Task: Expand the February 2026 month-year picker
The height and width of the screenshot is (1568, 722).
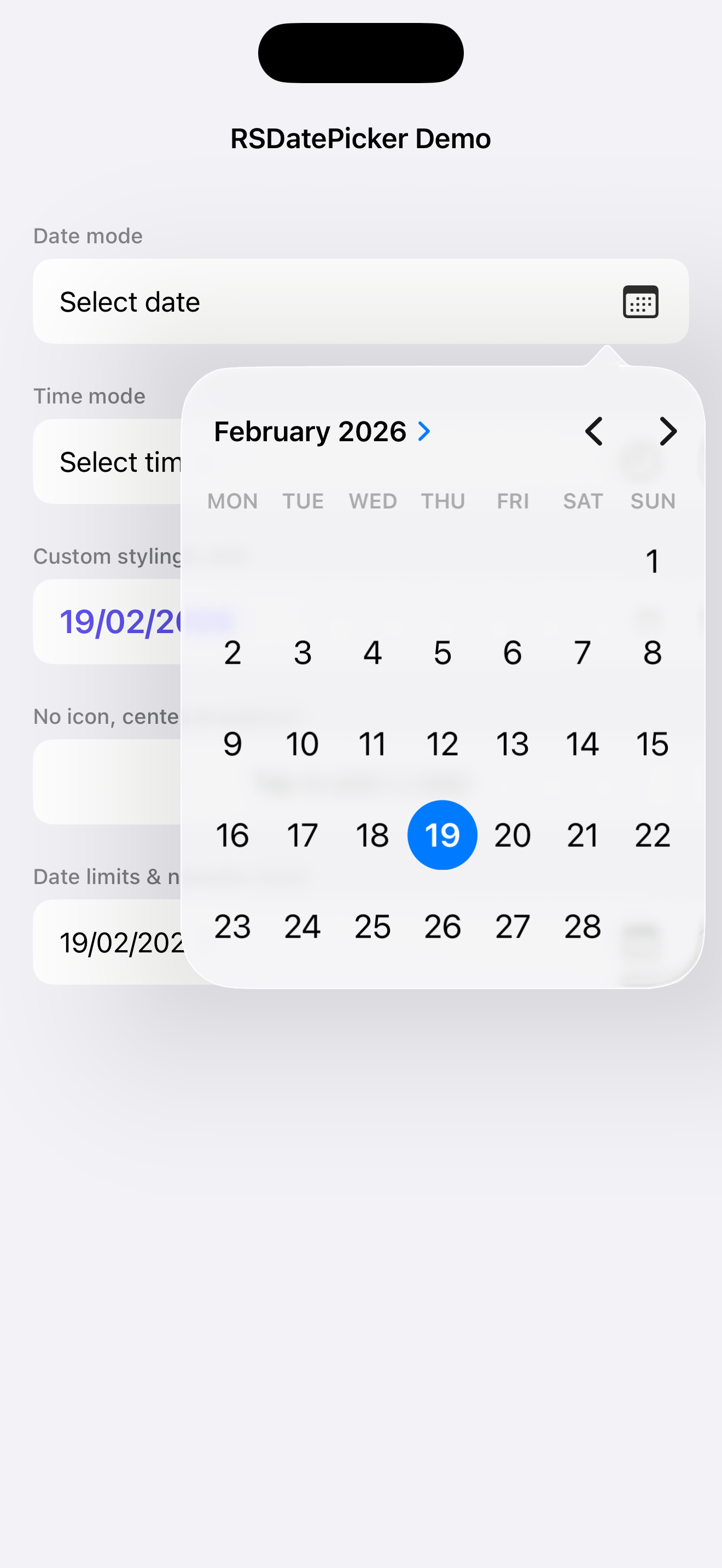Action: (x=322, y=431)
